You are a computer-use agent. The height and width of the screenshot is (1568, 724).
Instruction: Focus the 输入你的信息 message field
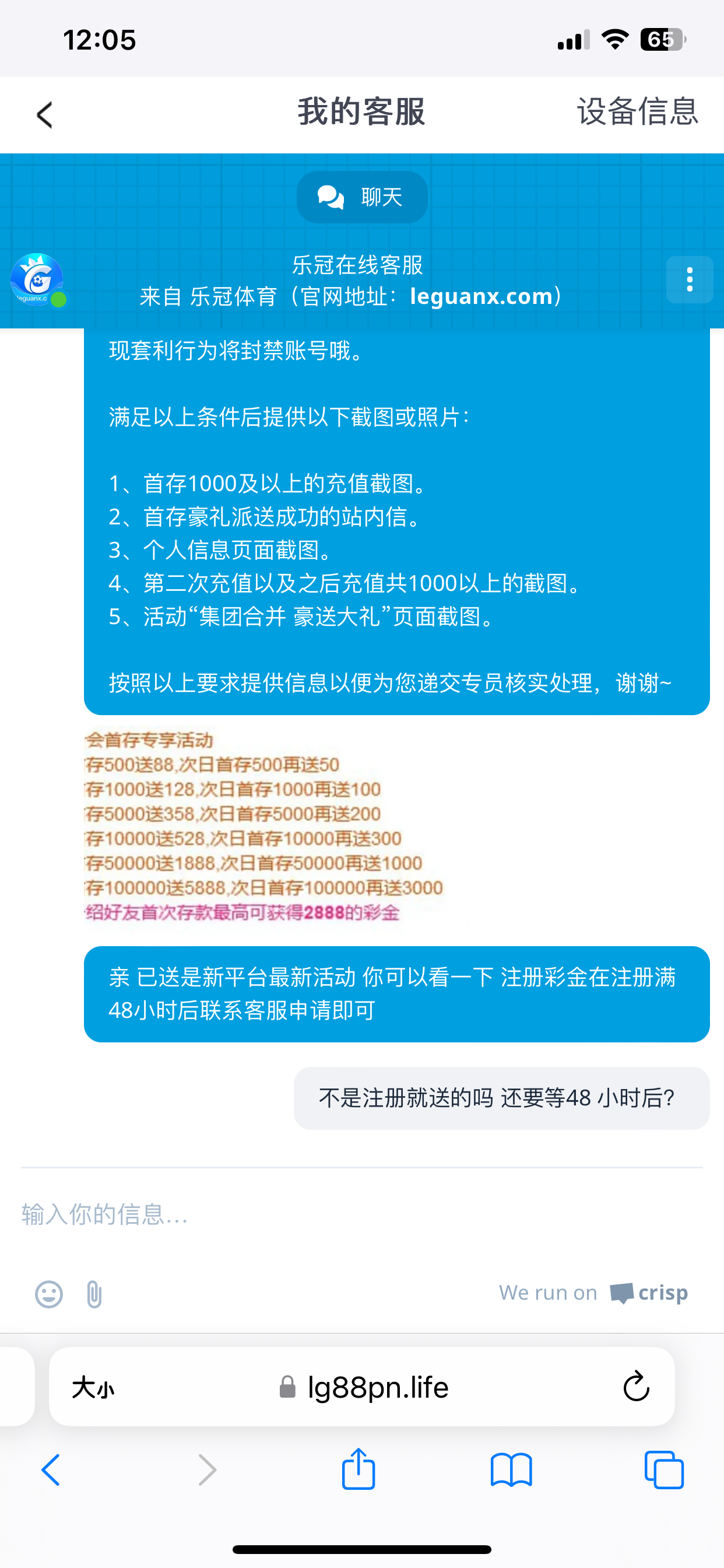pos(359,1214)
